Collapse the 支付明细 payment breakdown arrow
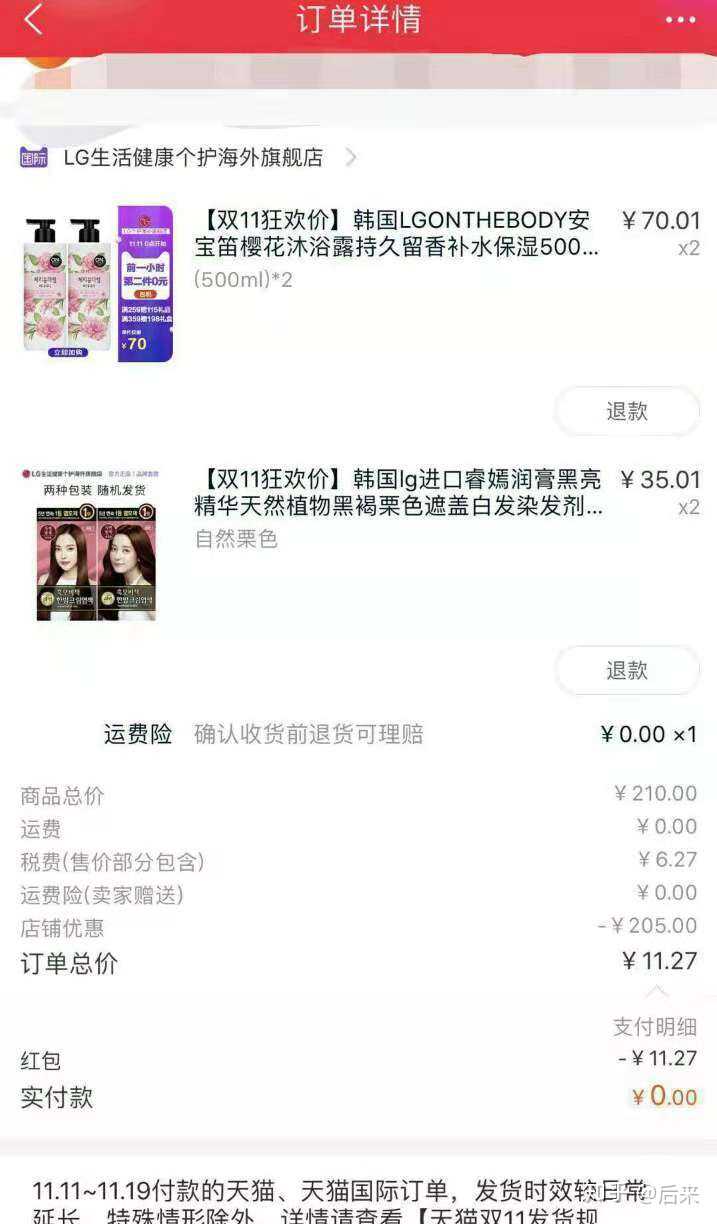717x1224 pixels. coord(656,993)
